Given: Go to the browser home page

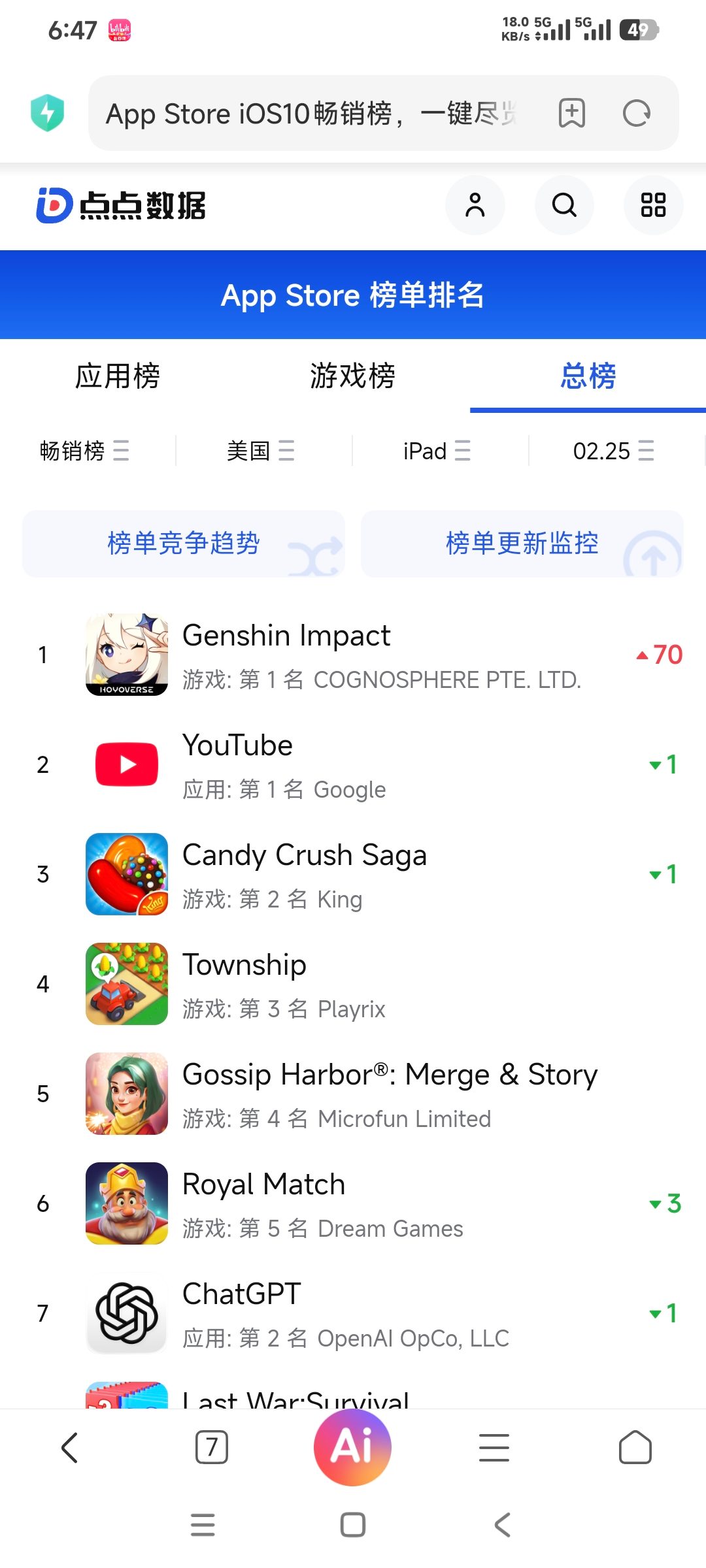Looking at the screenshot, I should (x=635, y=1447).
